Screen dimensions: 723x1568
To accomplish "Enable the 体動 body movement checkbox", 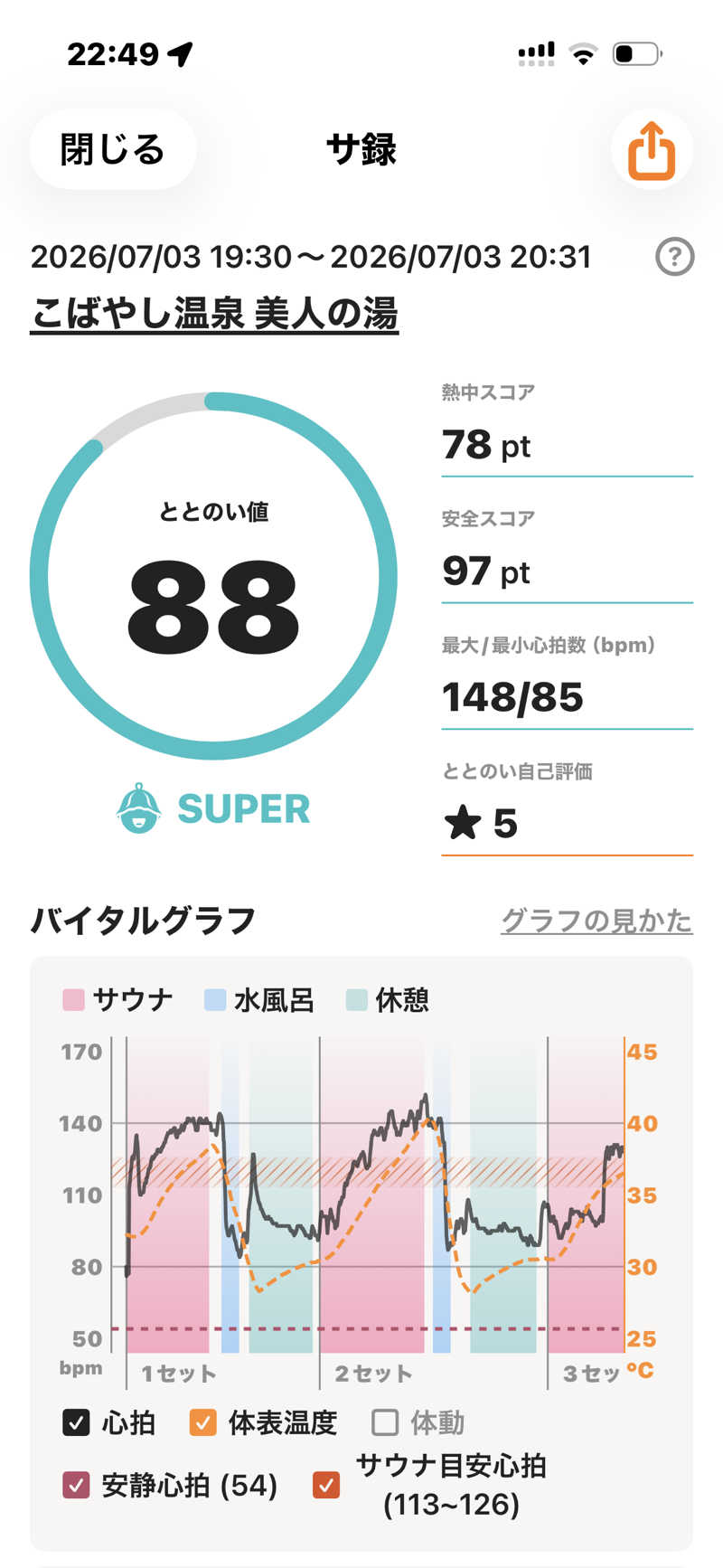I will pyautogui.click(x=385, y=1422).
